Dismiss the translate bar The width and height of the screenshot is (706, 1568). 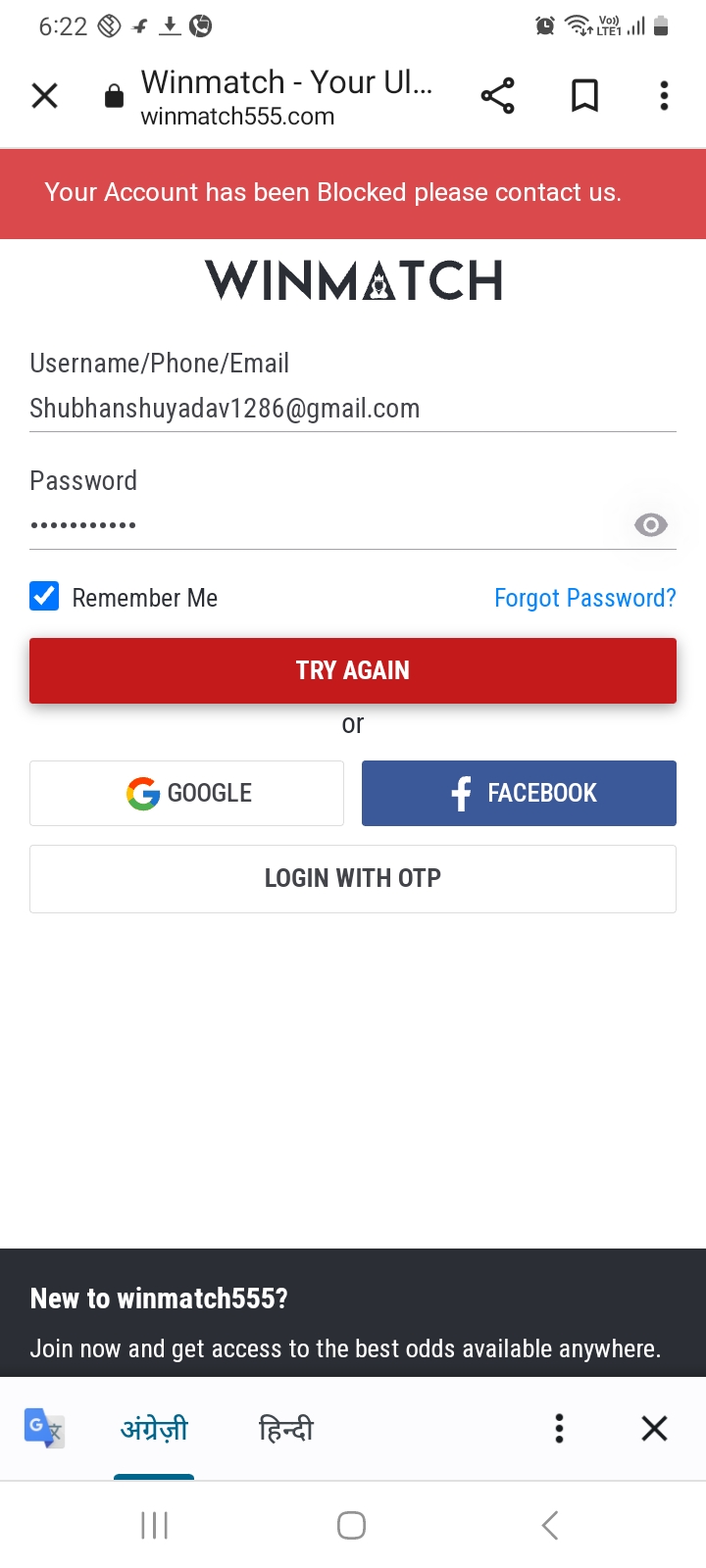[x=654, y=1429]
